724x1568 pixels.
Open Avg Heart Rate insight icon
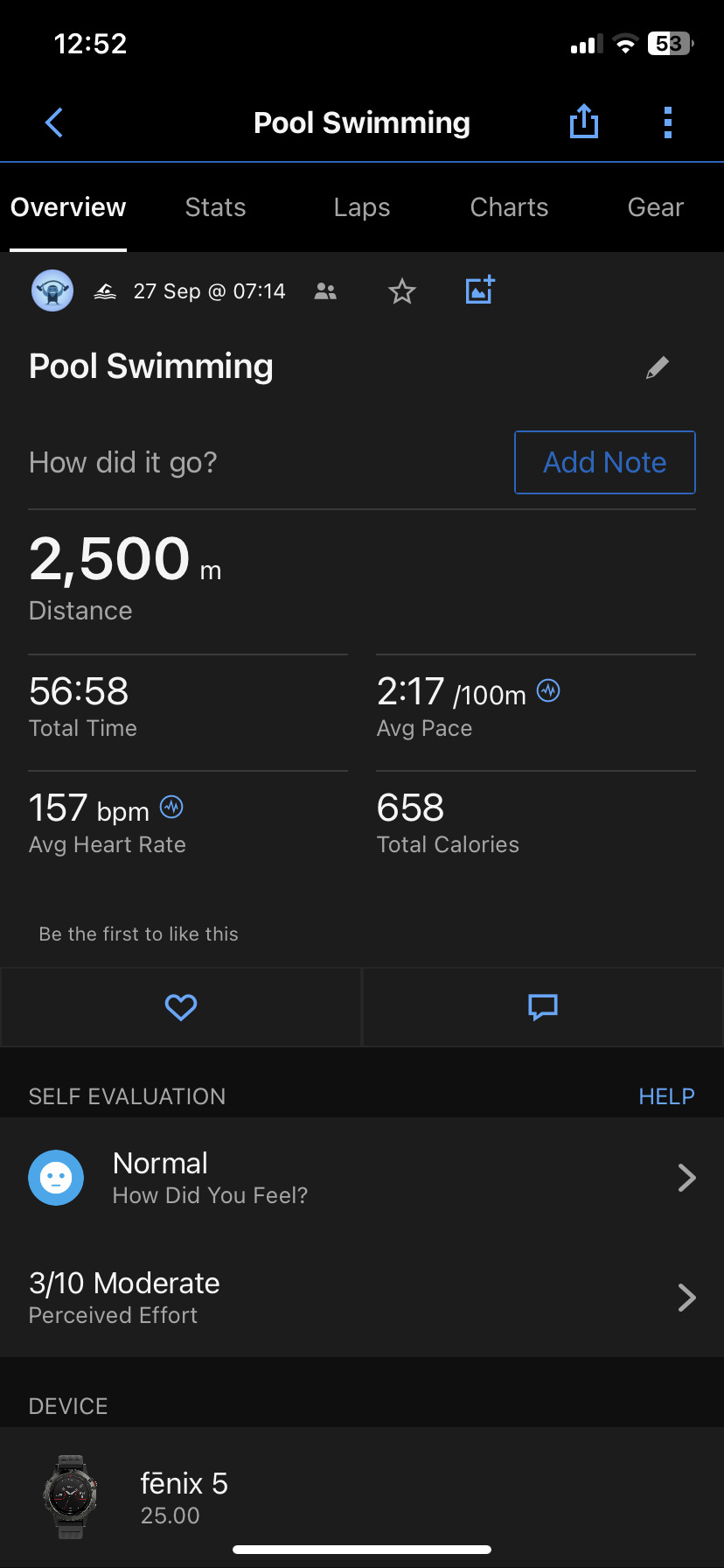point(171,807)
